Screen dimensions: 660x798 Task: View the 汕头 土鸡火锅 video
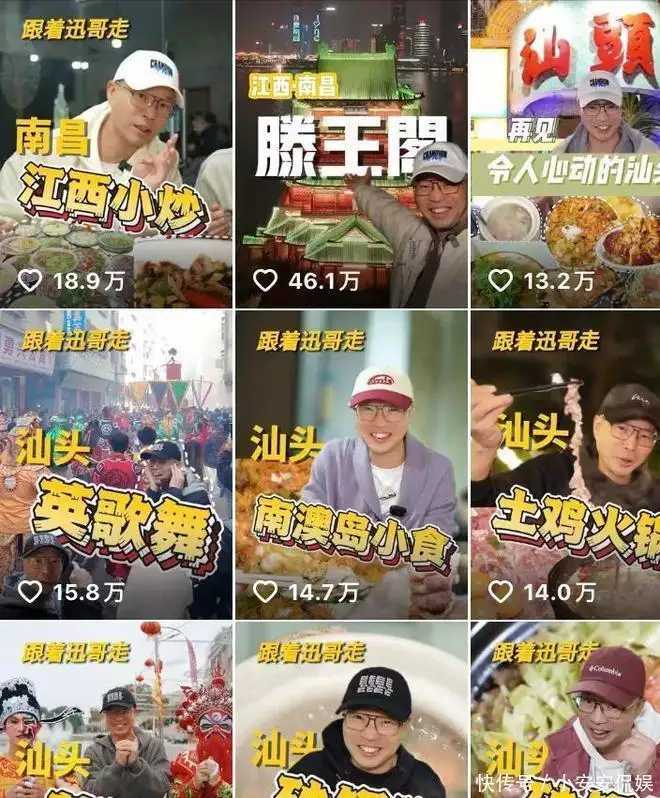[x=565, y=465]
